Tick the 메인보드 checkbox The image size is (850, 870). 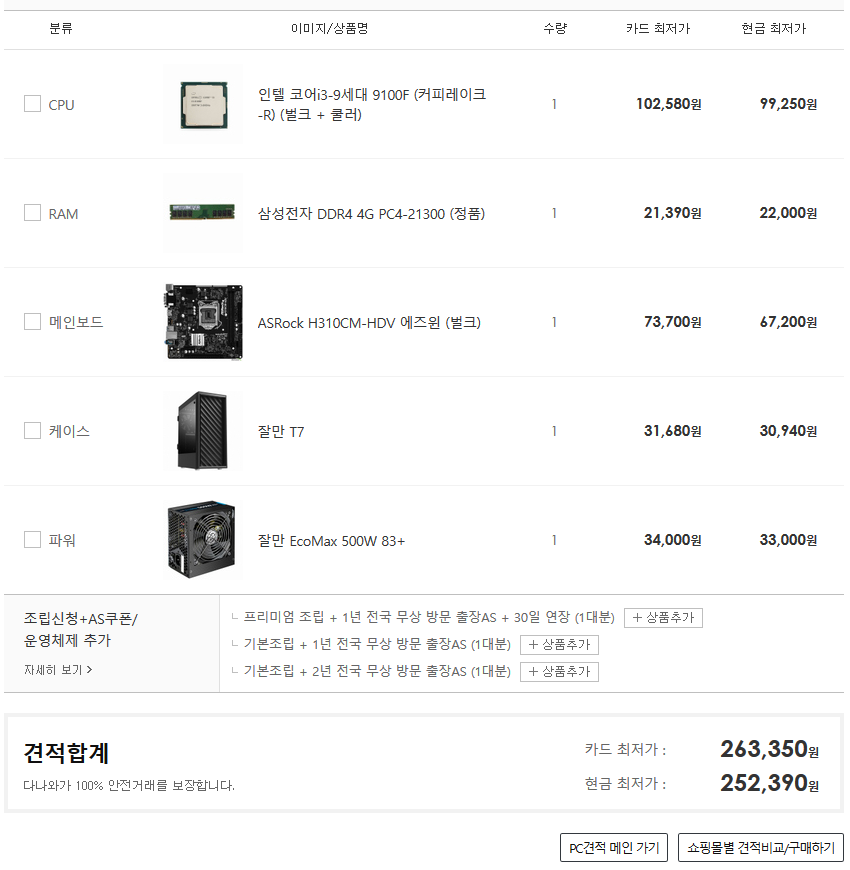click(32, 322)
